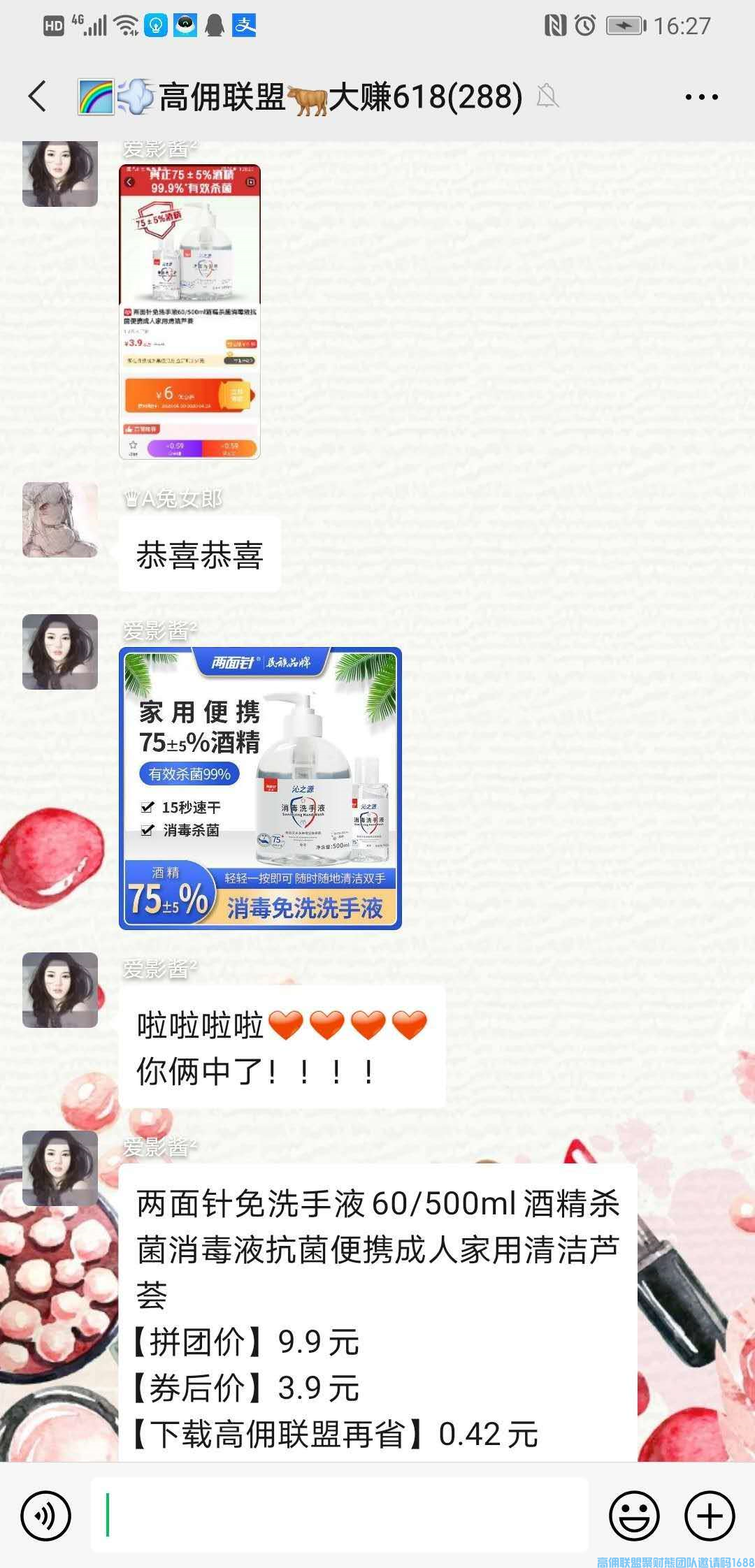
Task: Open the chat overflow menu
Action: [x=701, y=97]
